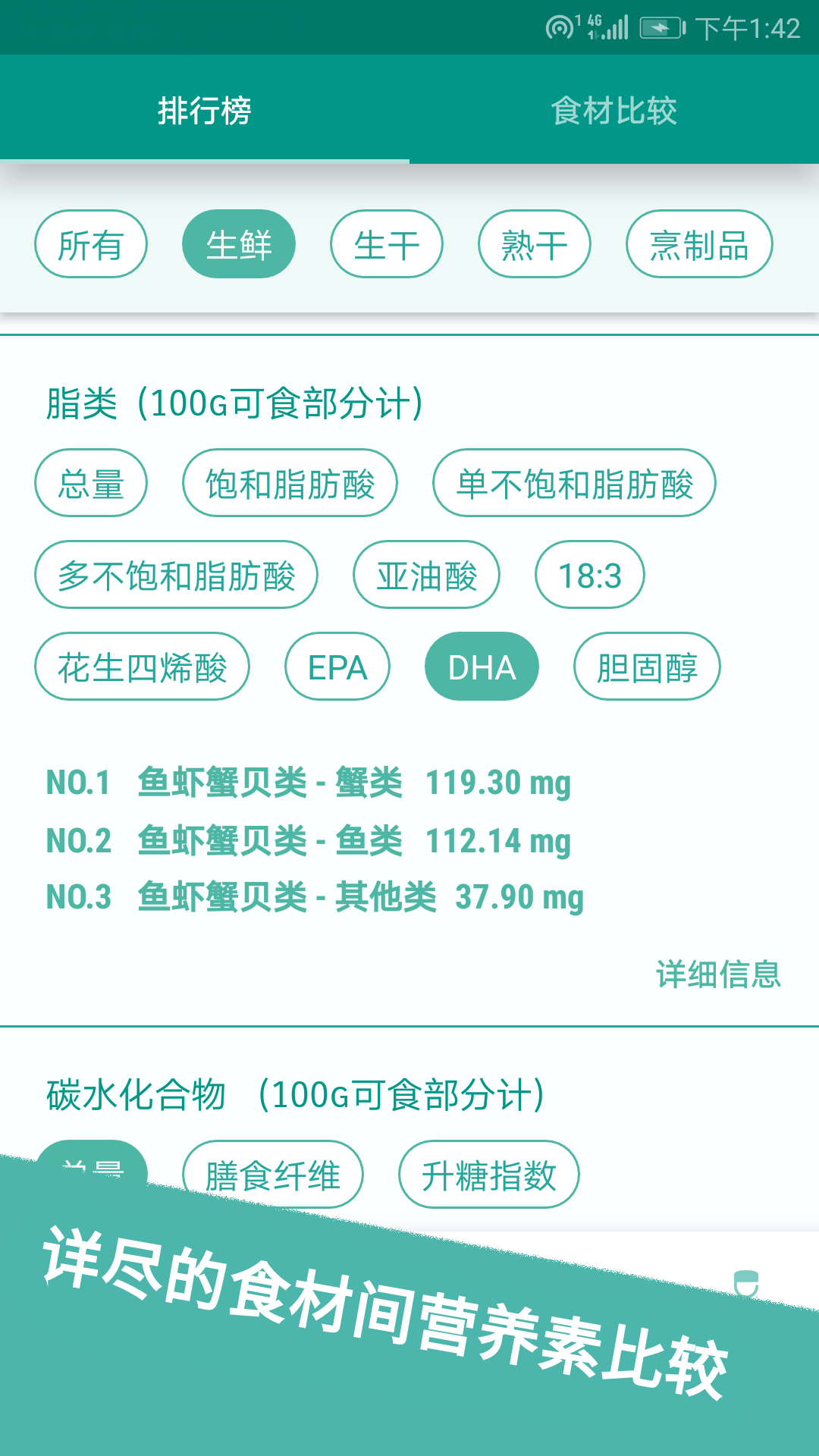Filter by 所有 category chip

click(91, 244)
